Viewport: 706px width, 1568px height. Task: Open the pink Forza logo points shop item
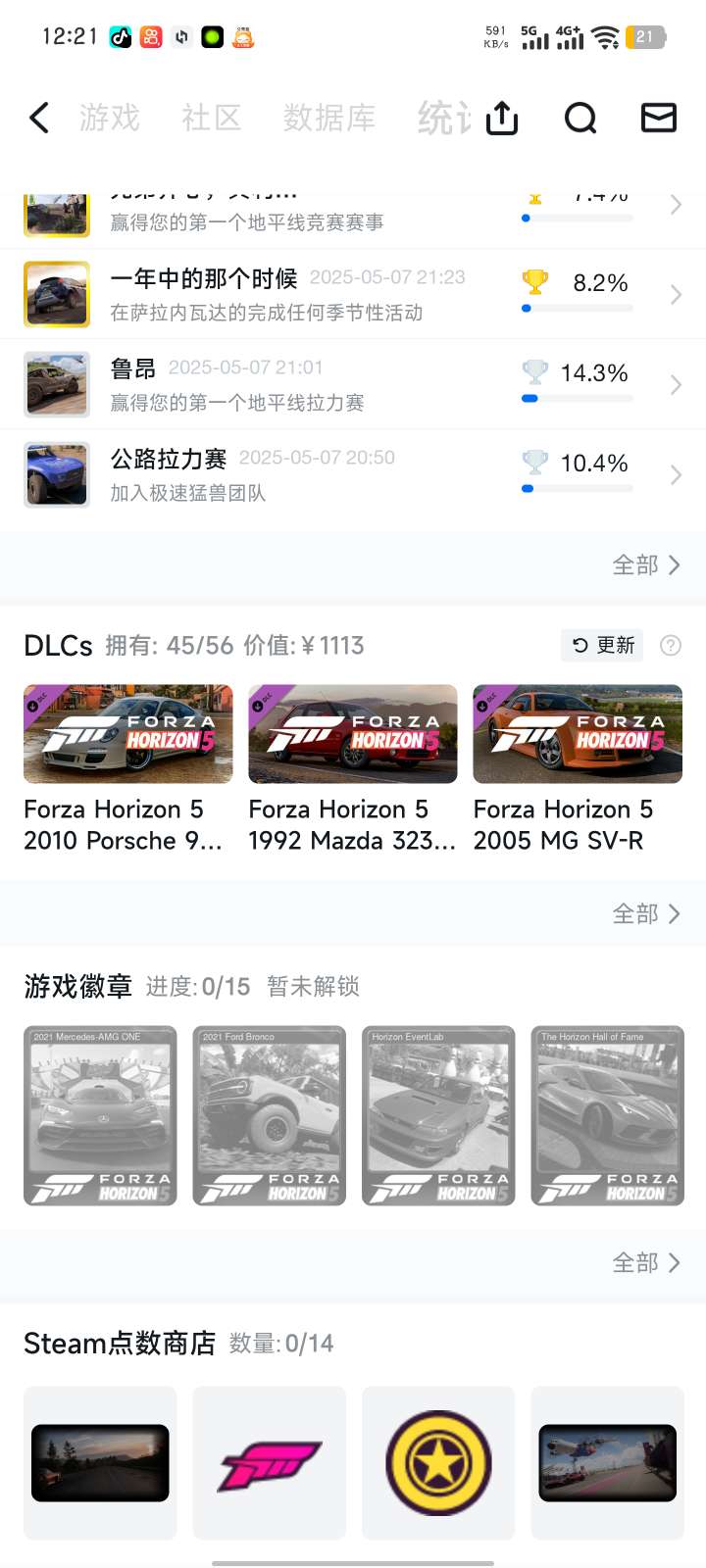270,1462
